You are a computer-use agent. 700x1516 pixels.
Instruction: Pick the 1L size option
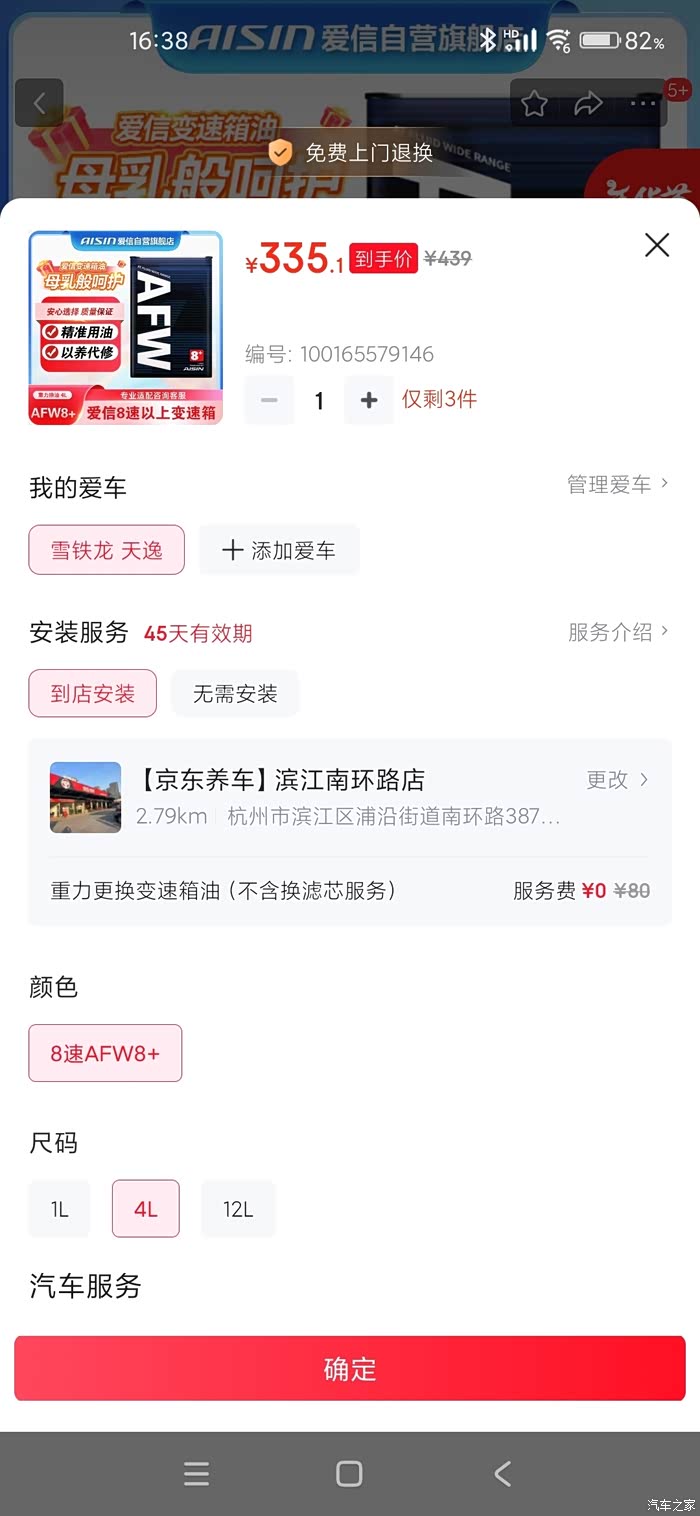tap(60, 1209)
